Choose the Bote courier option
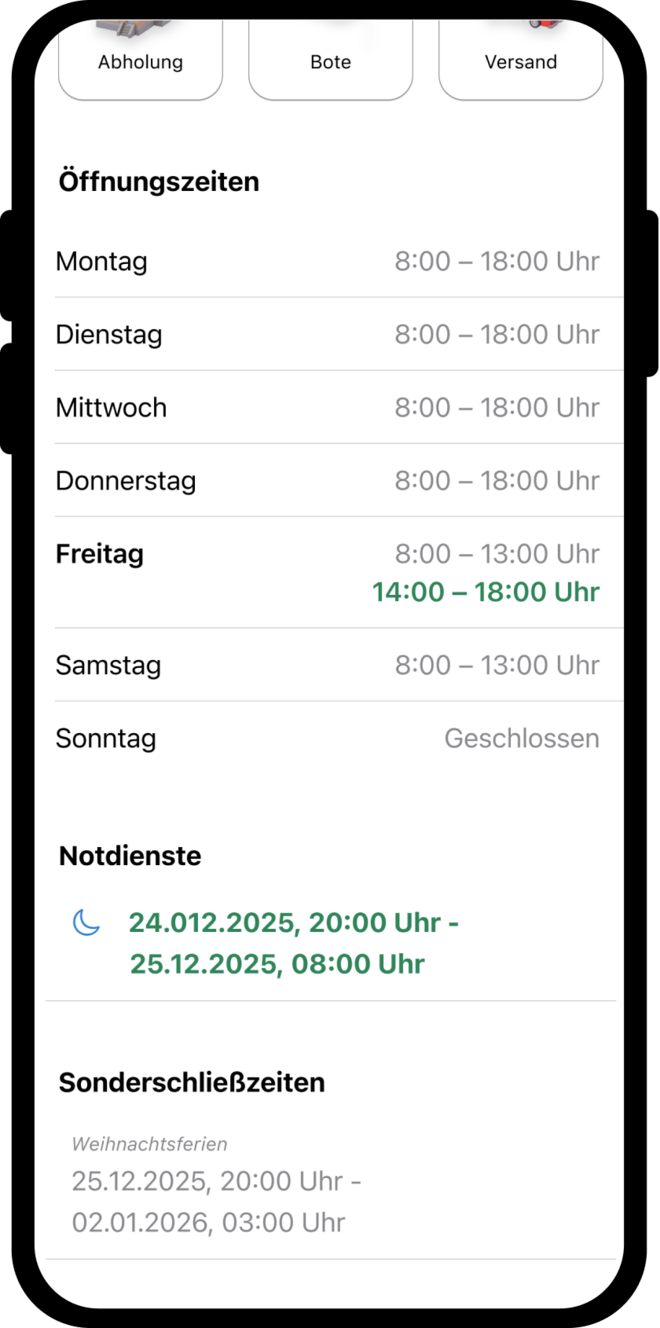The height and width of the screenshot is (1328, 660). pos(330,60)
